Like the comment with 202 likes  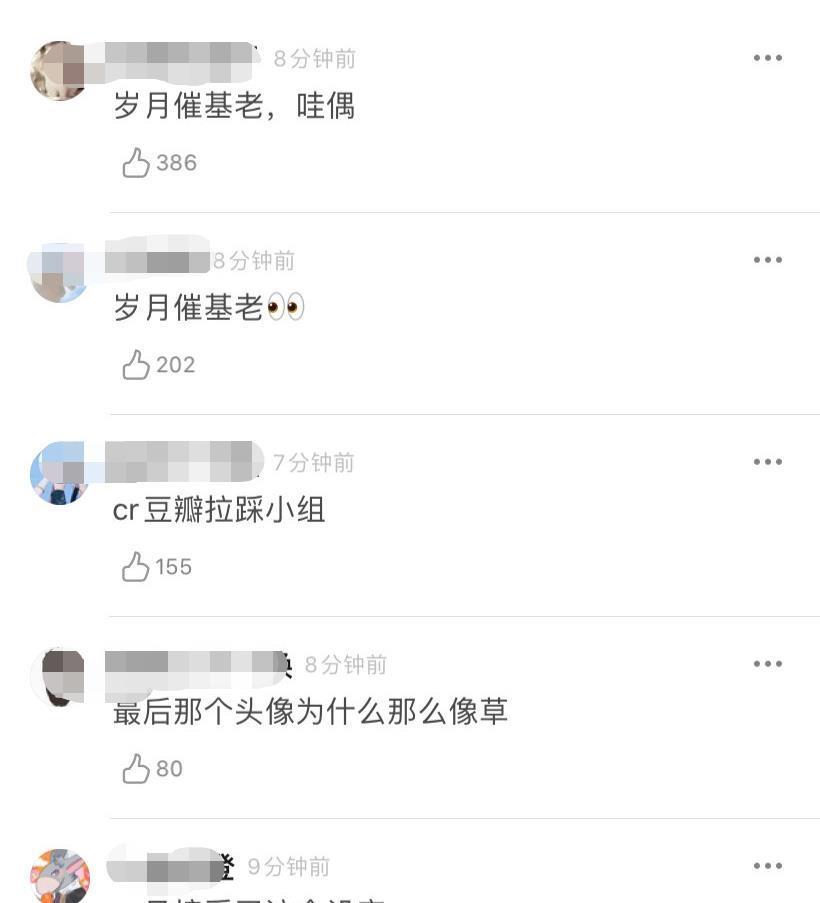[136, 365]
